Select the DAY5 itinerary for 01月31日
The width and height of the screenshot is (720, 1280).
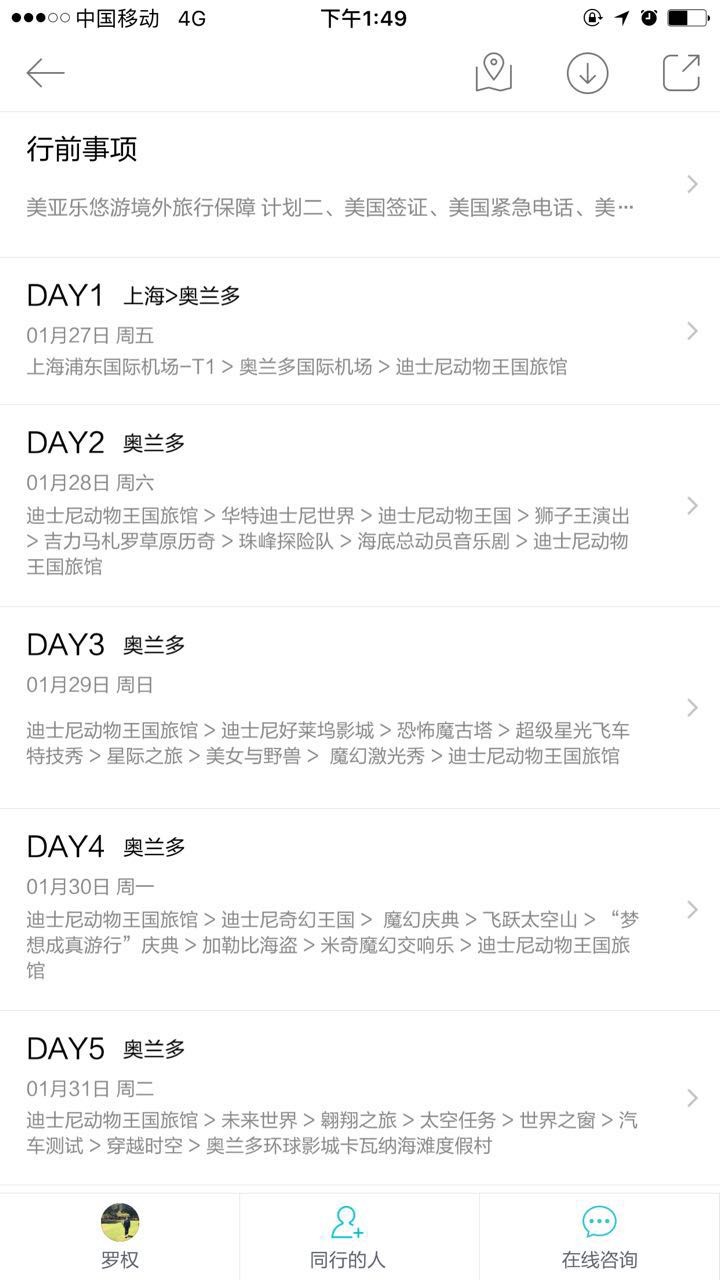(x=360, y=1098)
